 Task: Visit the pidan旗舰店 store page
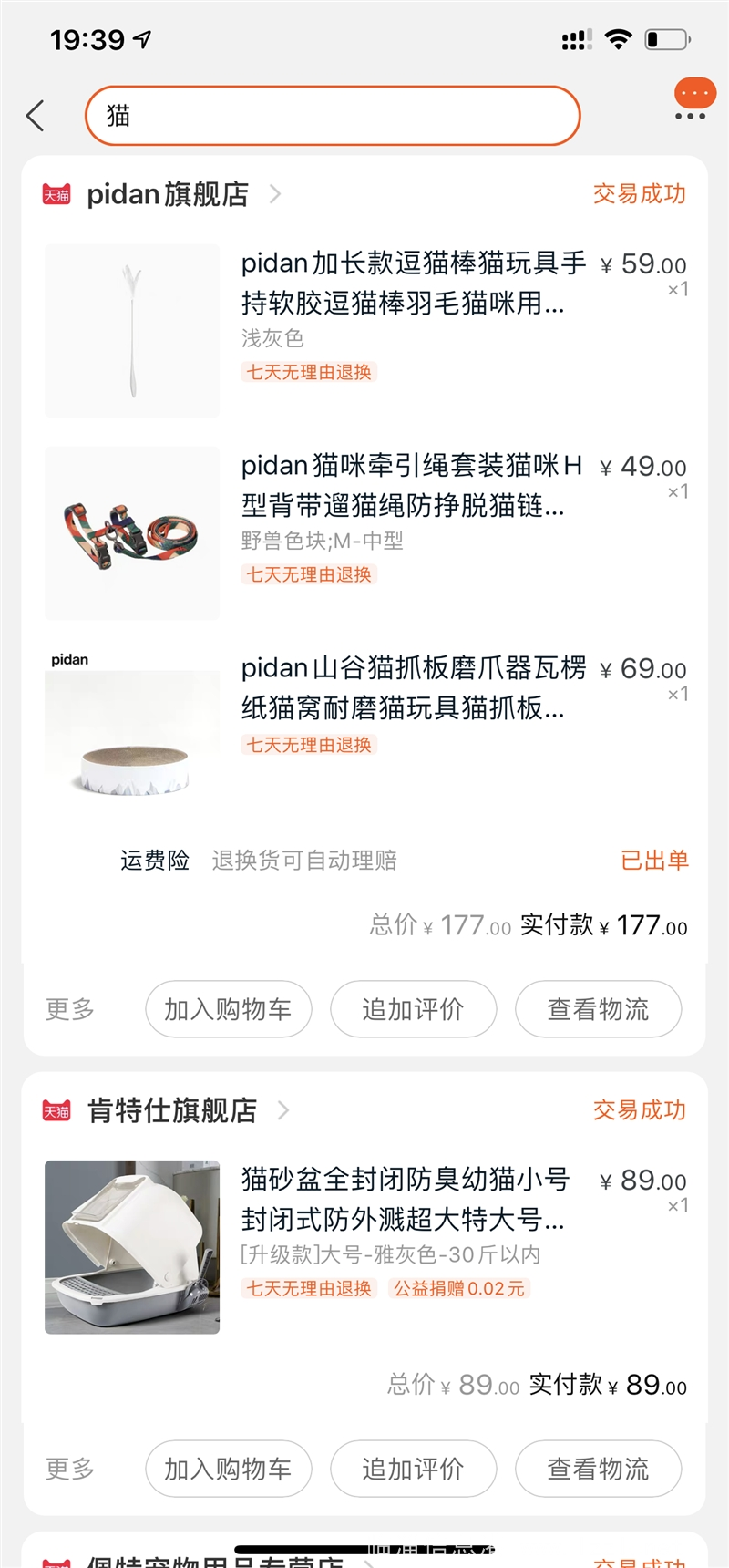[169, 194]
